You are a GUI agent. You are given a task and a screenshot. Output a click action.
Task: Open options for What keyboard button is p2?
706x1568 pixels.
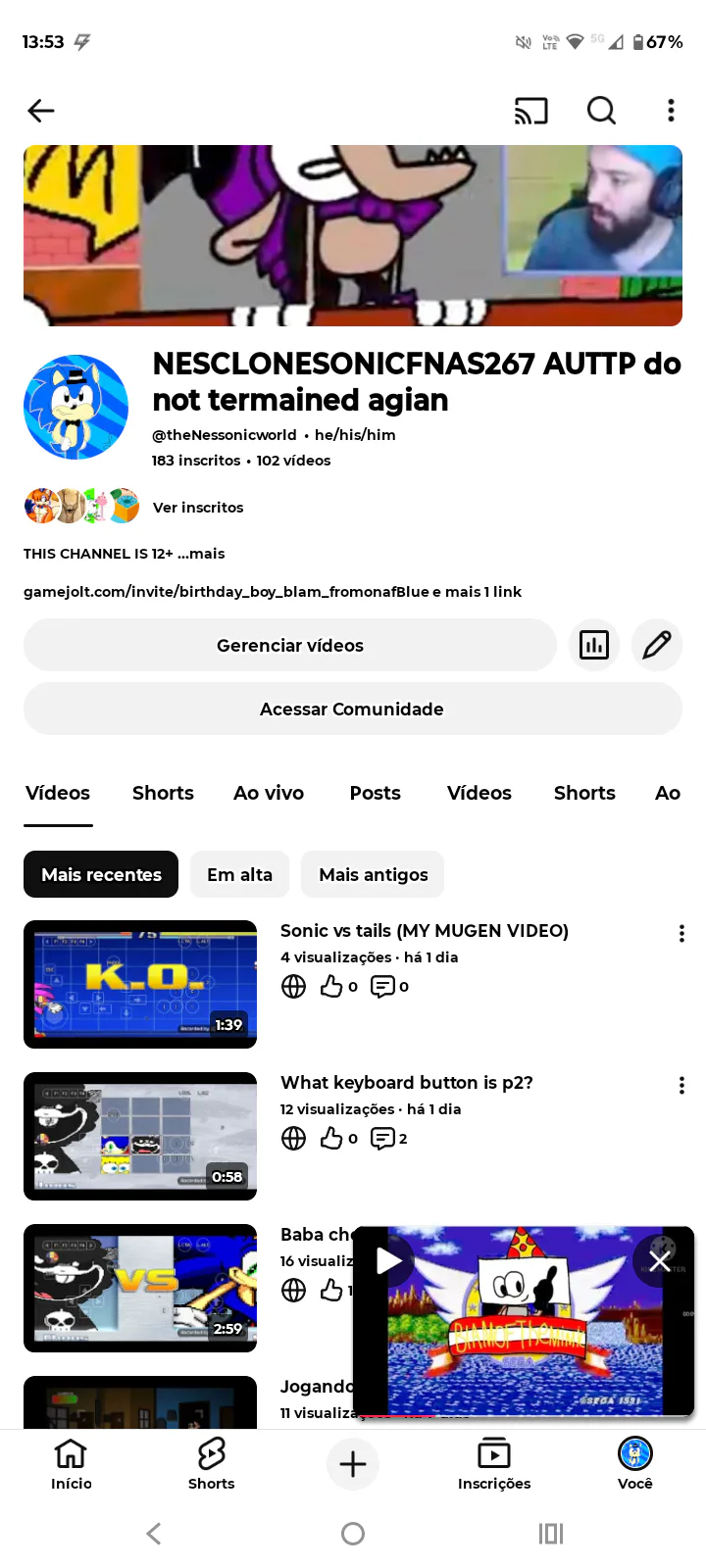(681, 1085)
